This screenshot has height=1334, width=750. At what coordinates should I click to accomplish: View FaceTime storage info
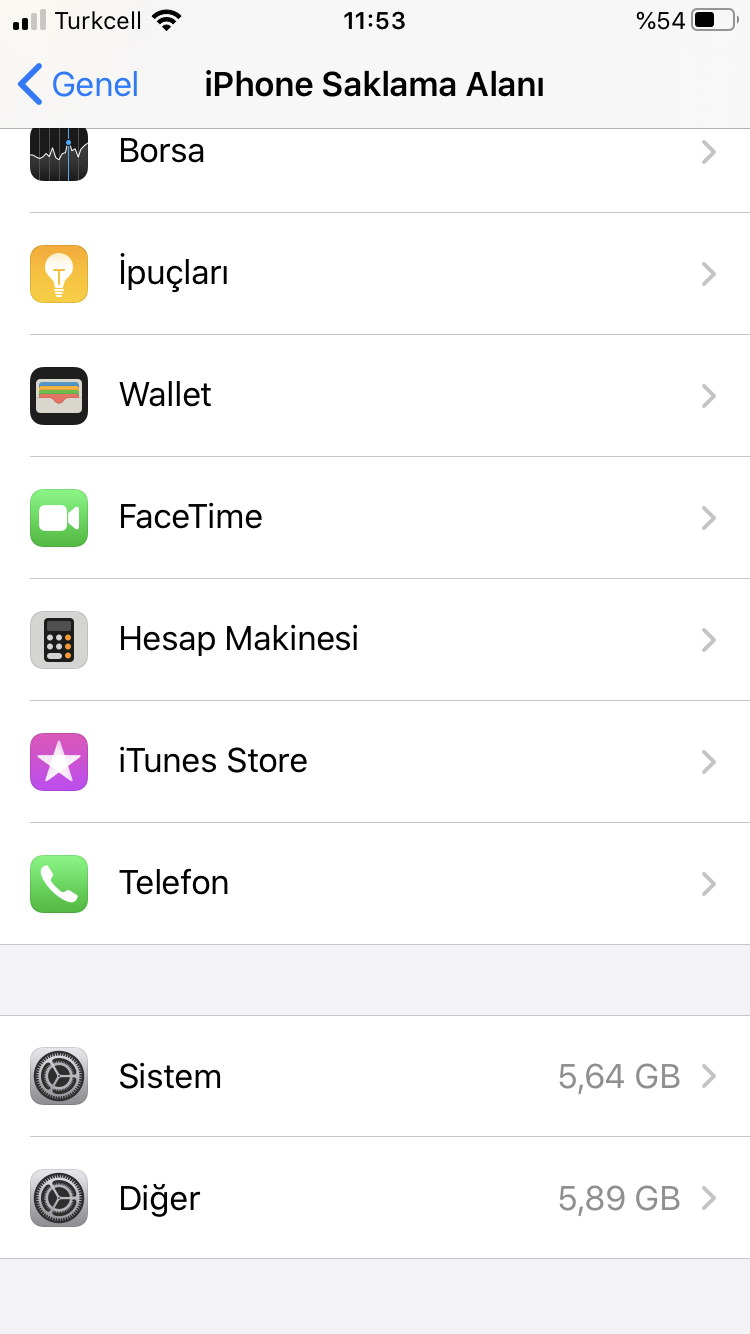coord(375,518)
